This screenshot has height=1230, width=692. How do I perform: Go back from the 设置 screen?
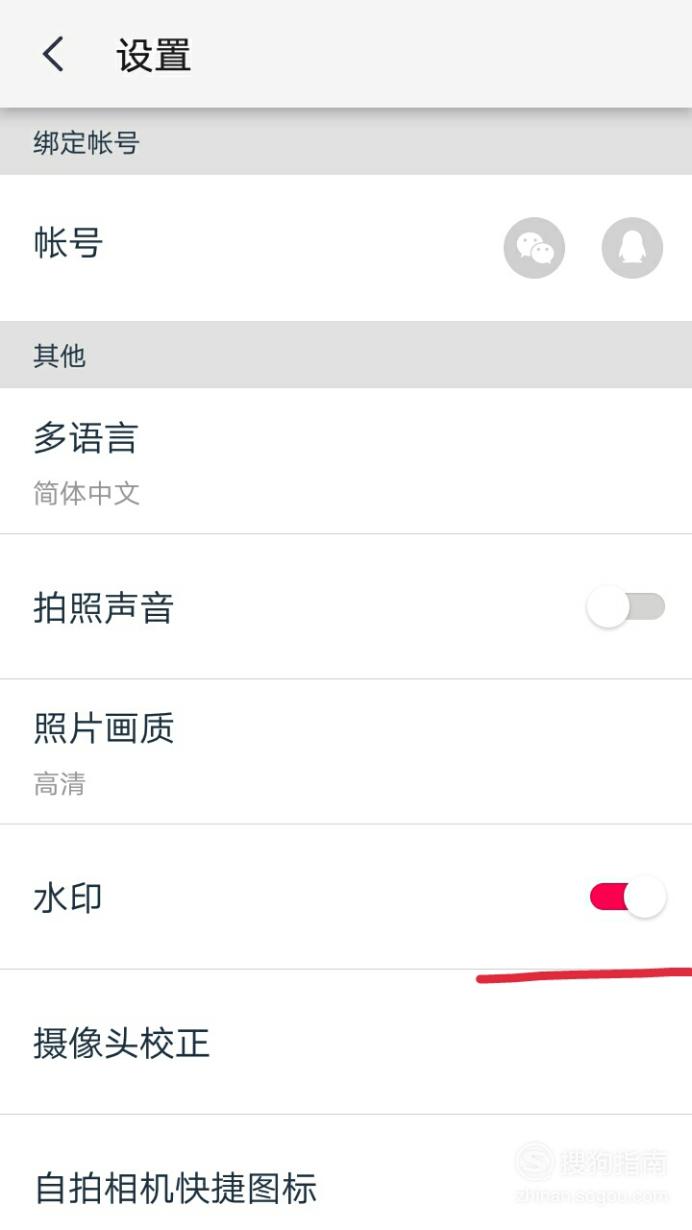[53, 54]
